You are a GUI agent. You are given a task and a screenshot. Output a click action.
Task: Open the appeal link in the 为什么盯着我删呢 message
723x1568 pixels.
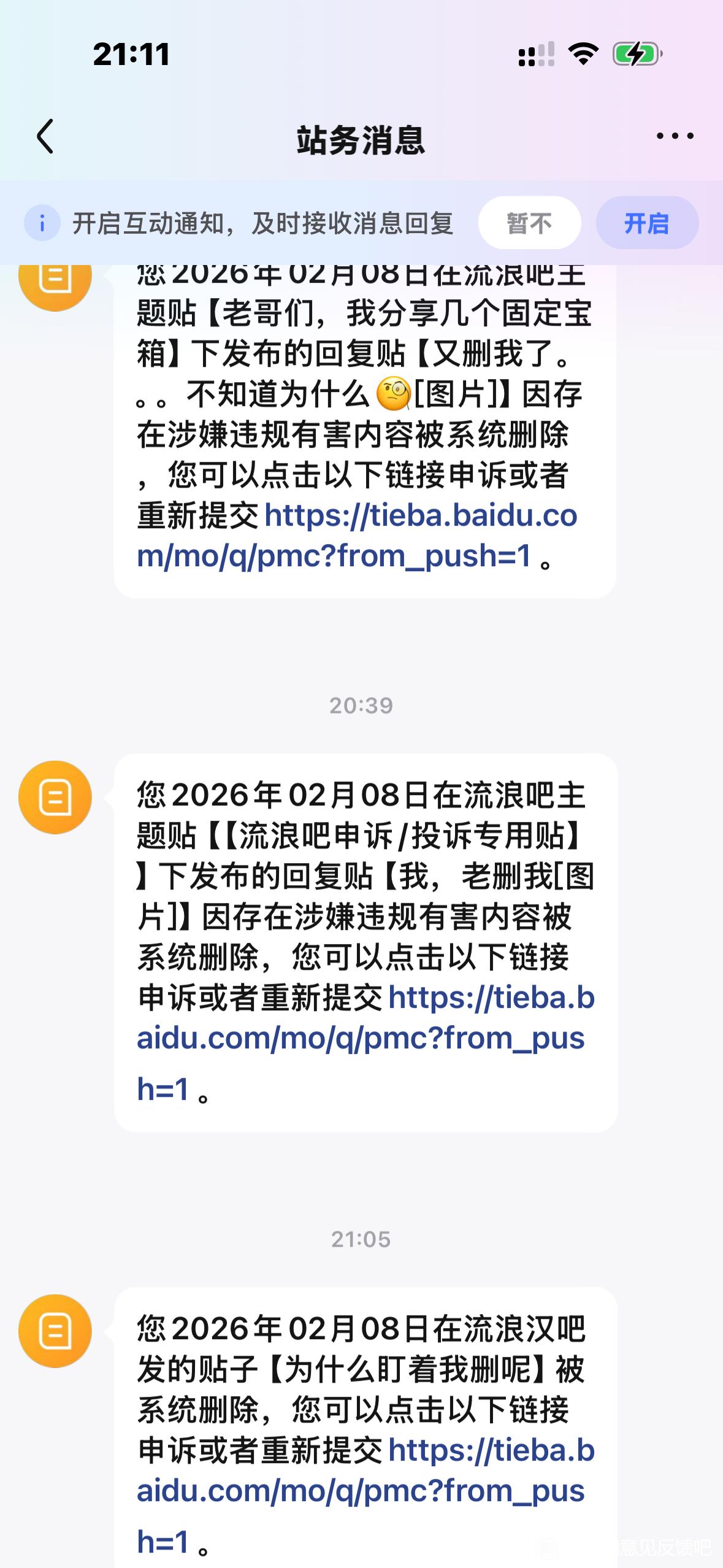pyautogui.click(x=362, y=1491)
